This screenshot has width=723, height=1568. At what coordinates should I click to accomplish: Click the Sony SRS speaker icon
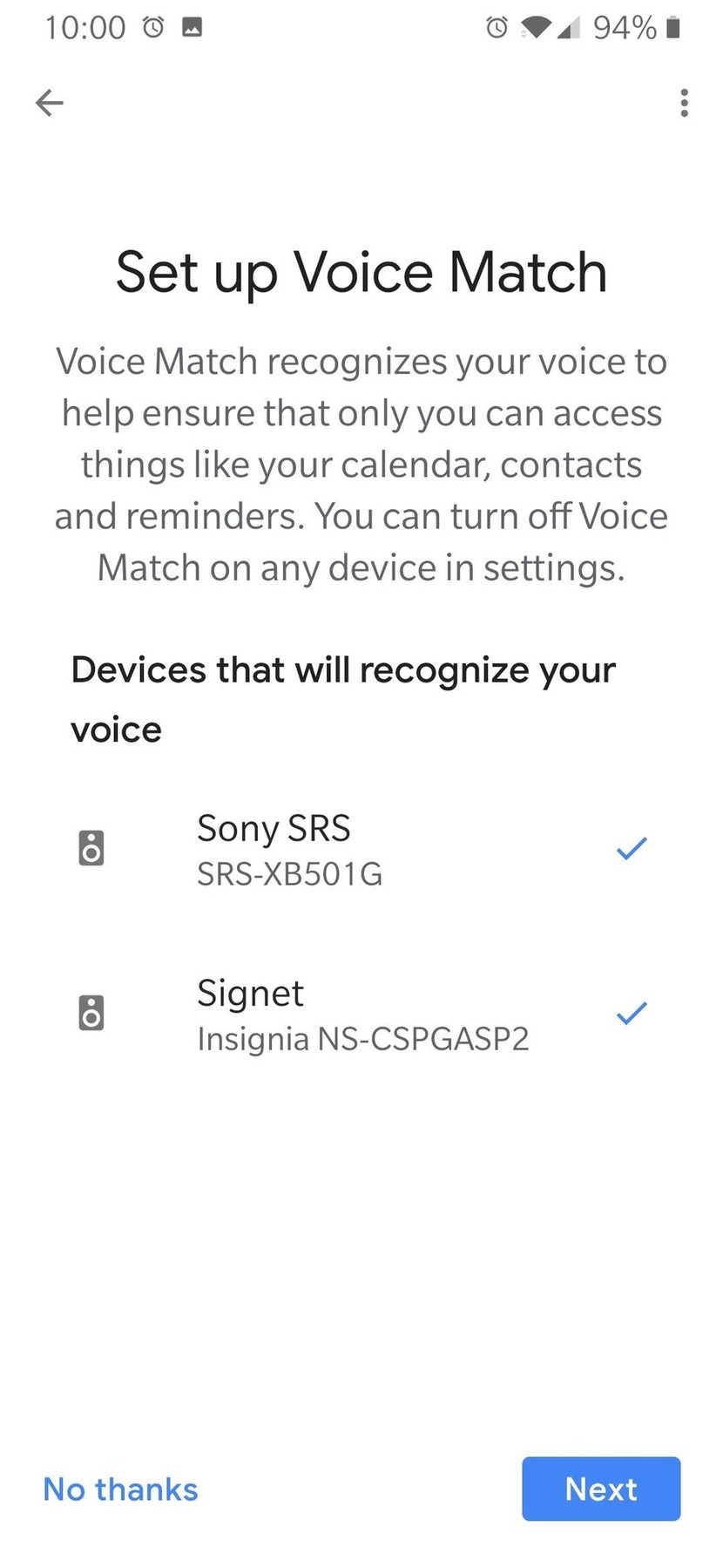tap(91, 846)
